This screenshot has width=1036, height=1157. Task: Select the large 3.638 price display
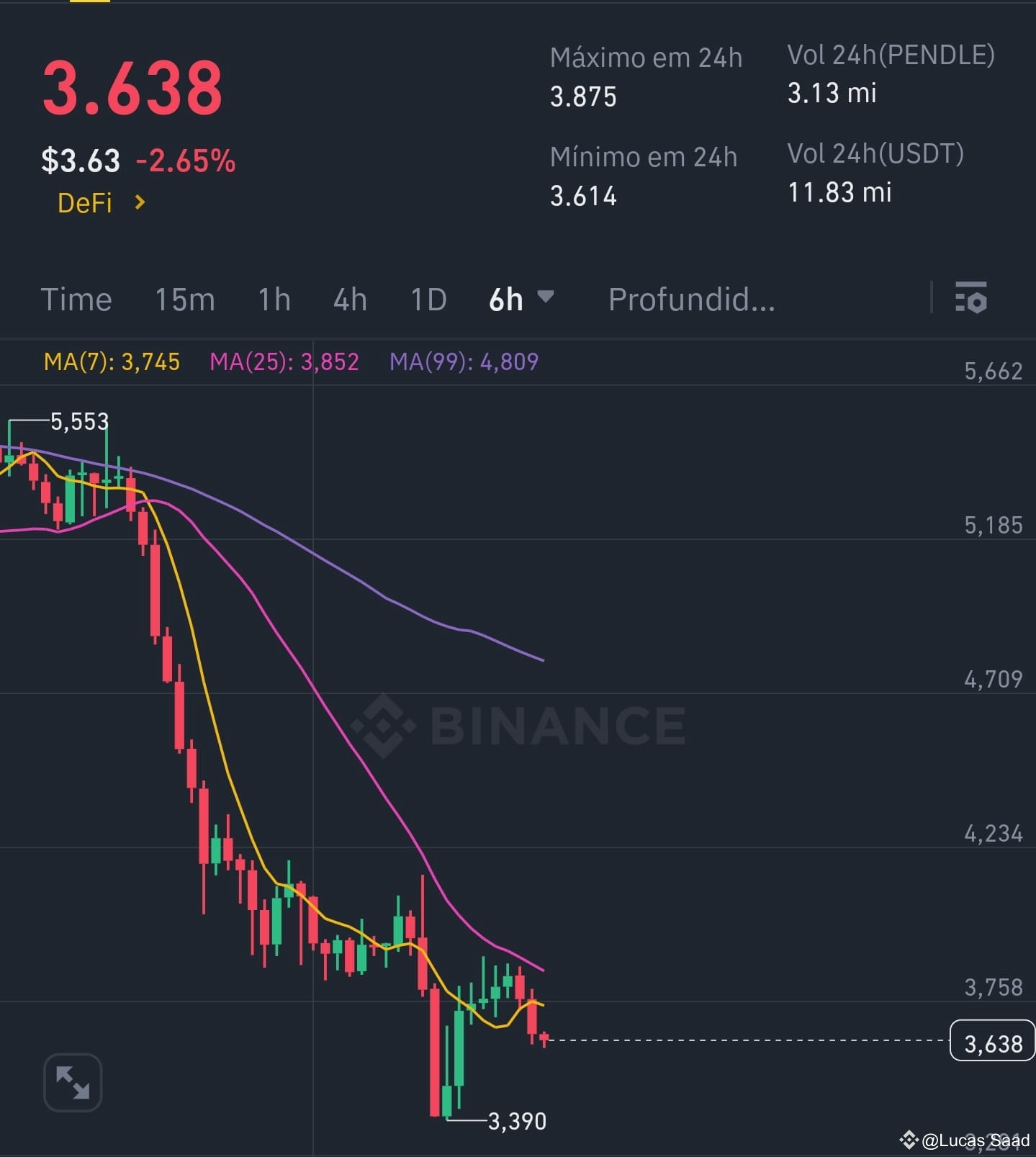[x=131, y=86]
